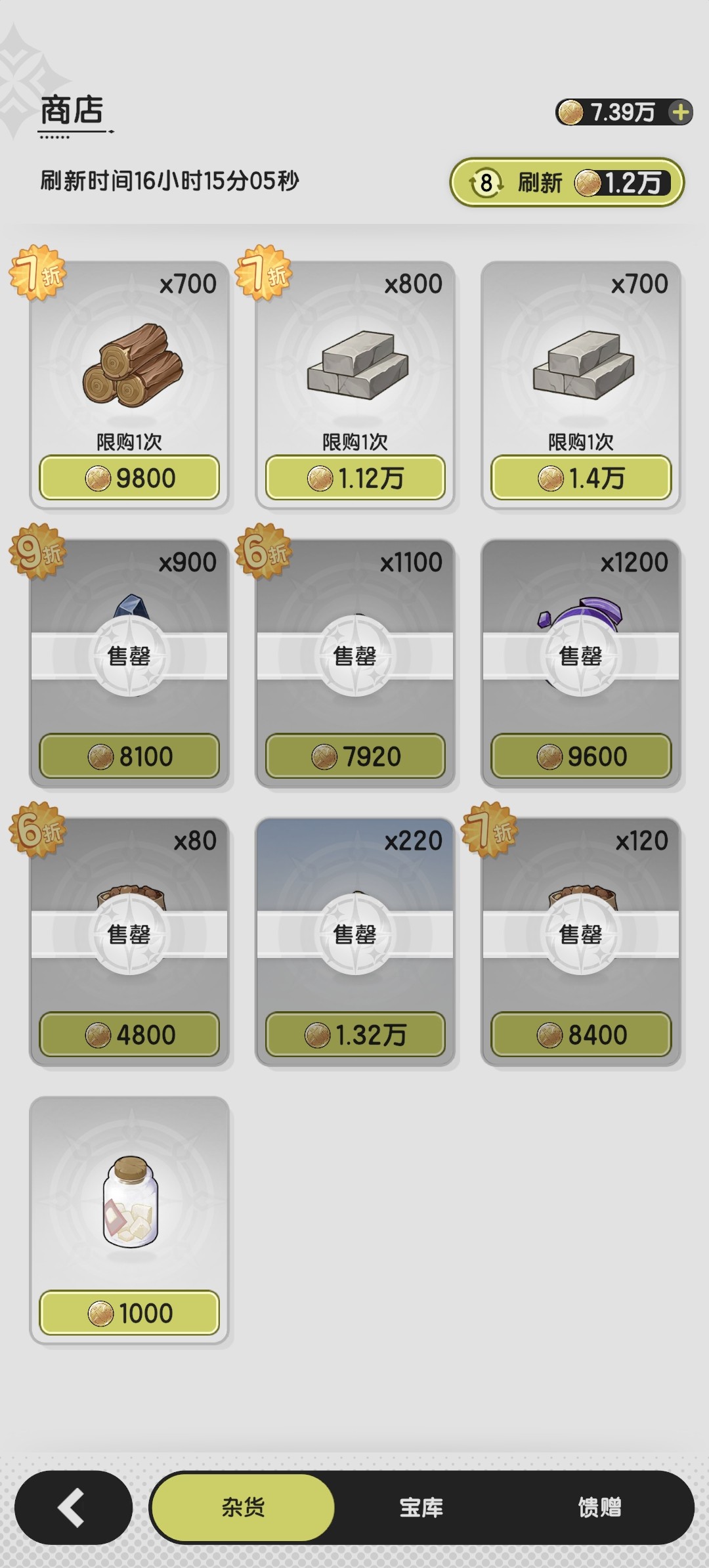This screenshot has width=709, height=1568.
Task: Click the 8400 price button
Action: click(580, 1034)
